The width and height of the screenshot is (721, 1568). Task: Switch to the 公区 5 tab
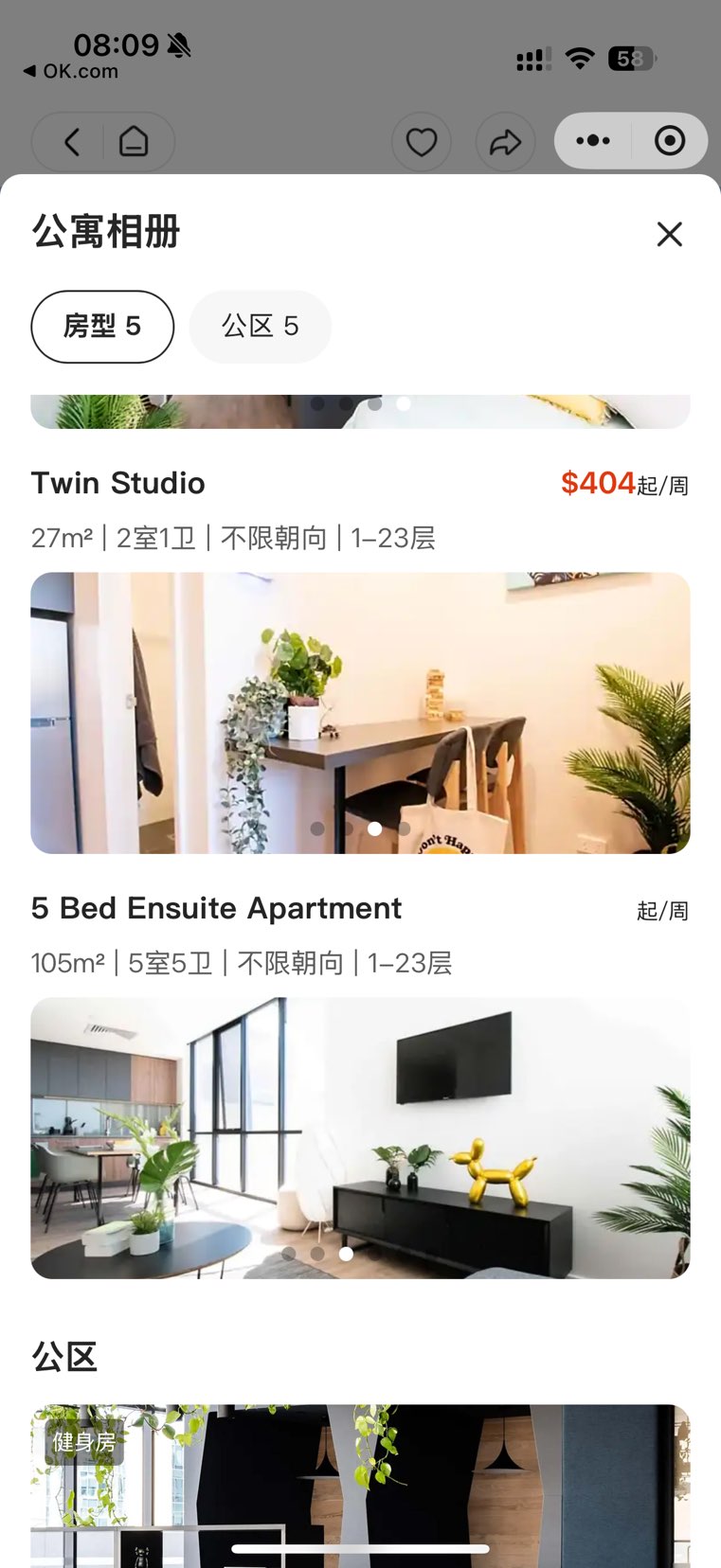click(261, 327)
